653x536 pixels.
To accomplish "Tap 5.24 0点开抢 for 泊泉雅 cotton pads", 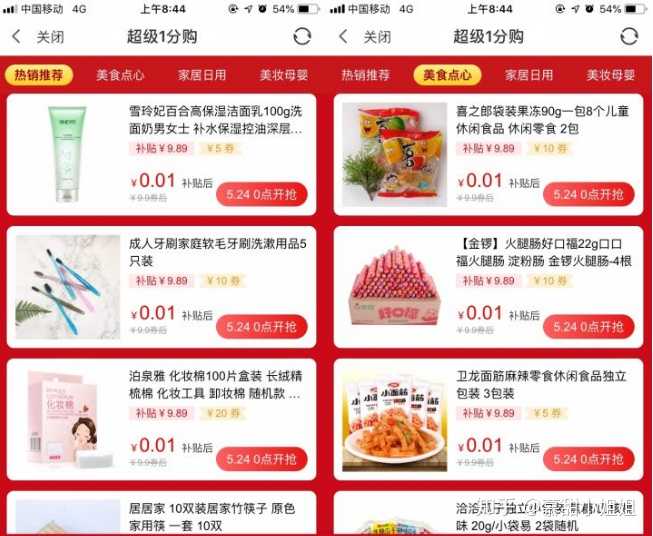I will click(262, 459).
